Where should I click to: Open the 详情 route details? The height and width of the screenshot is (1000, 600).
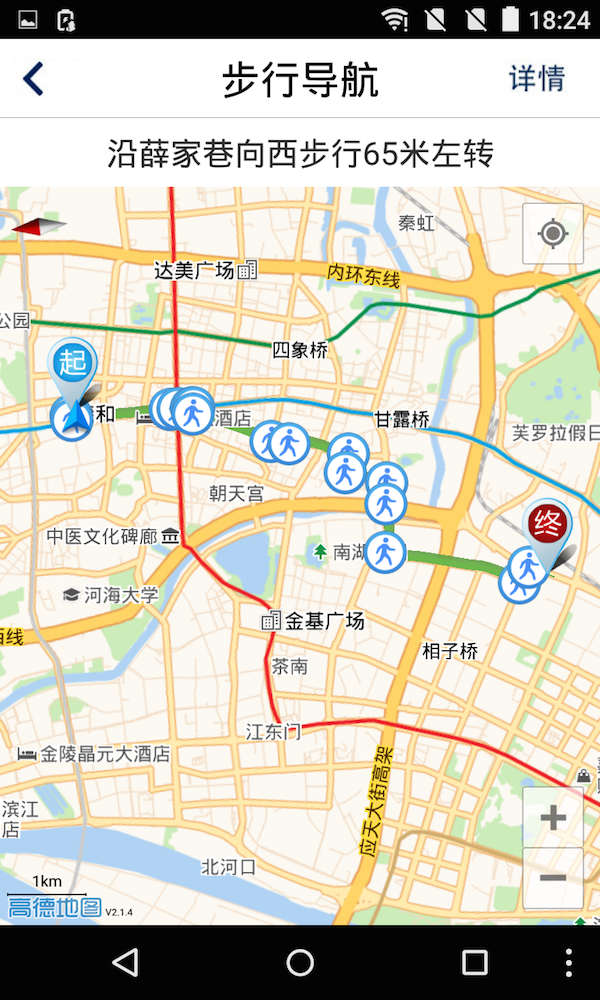pyautogui.click(x=537, y=79)
